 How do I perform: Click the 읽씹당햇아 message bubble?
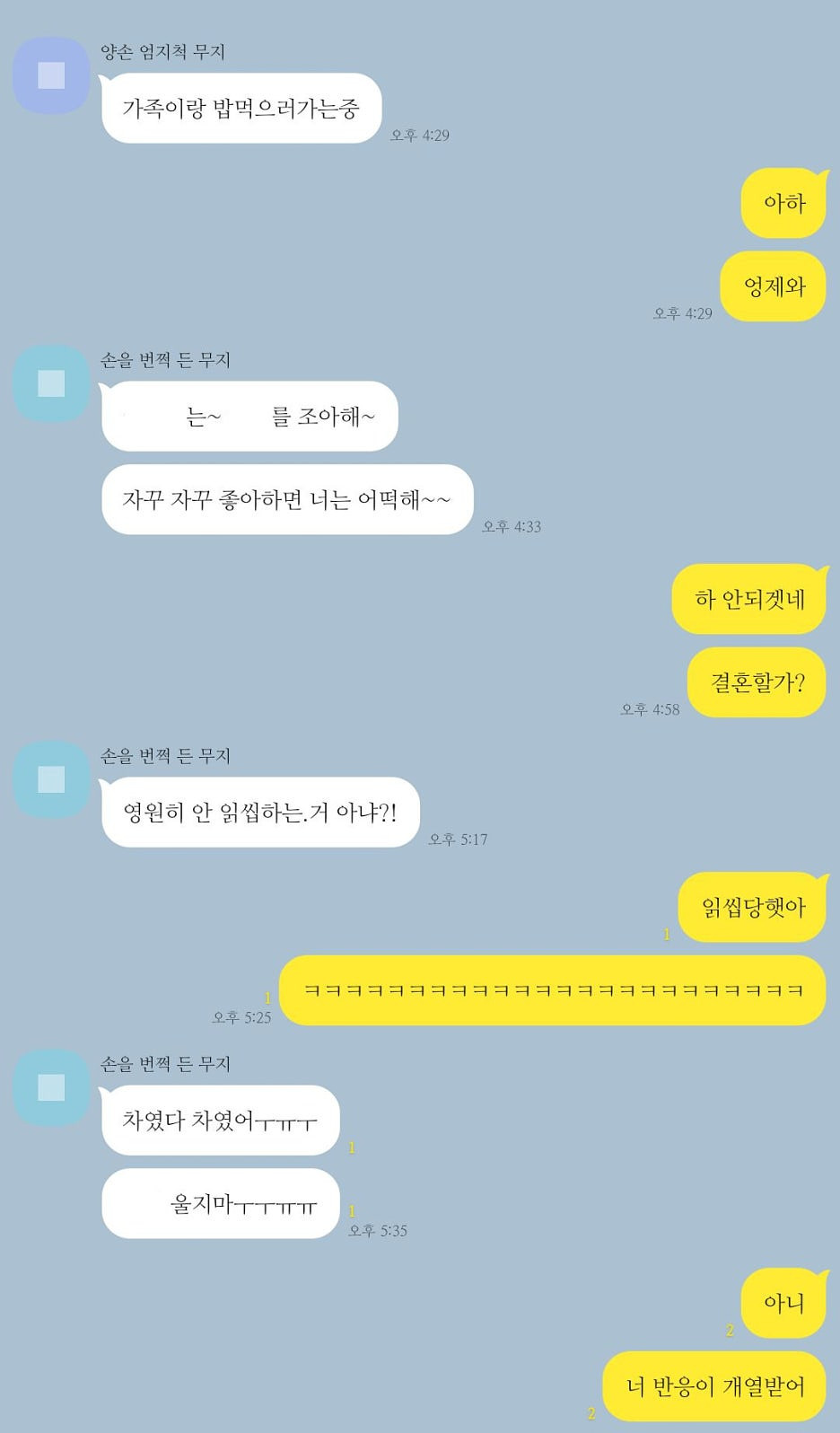coord(751,907)
